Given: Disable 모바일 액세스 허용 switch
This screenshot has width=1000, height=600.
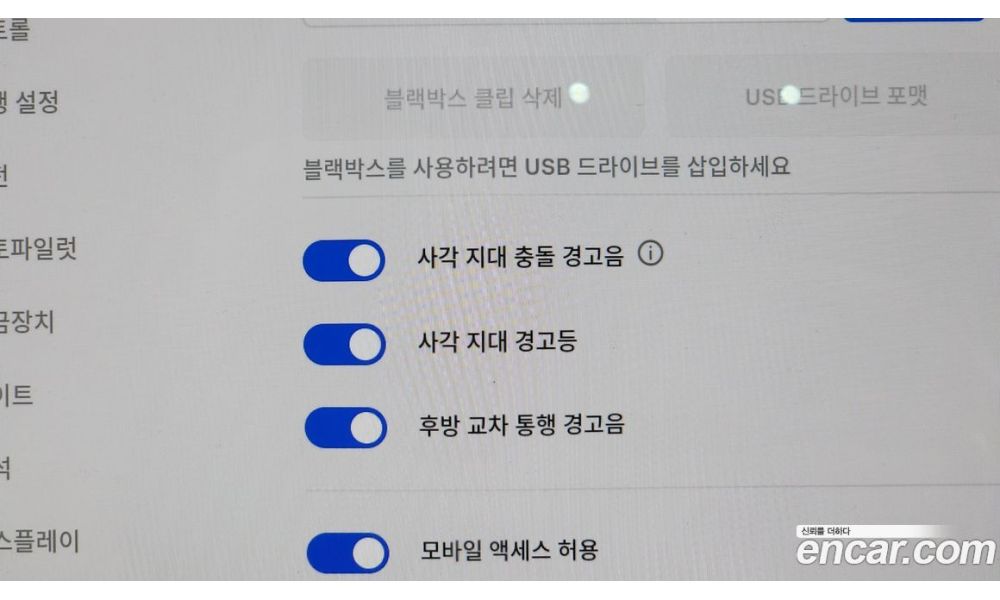Looking at the screenshot, I should [347, 553].
